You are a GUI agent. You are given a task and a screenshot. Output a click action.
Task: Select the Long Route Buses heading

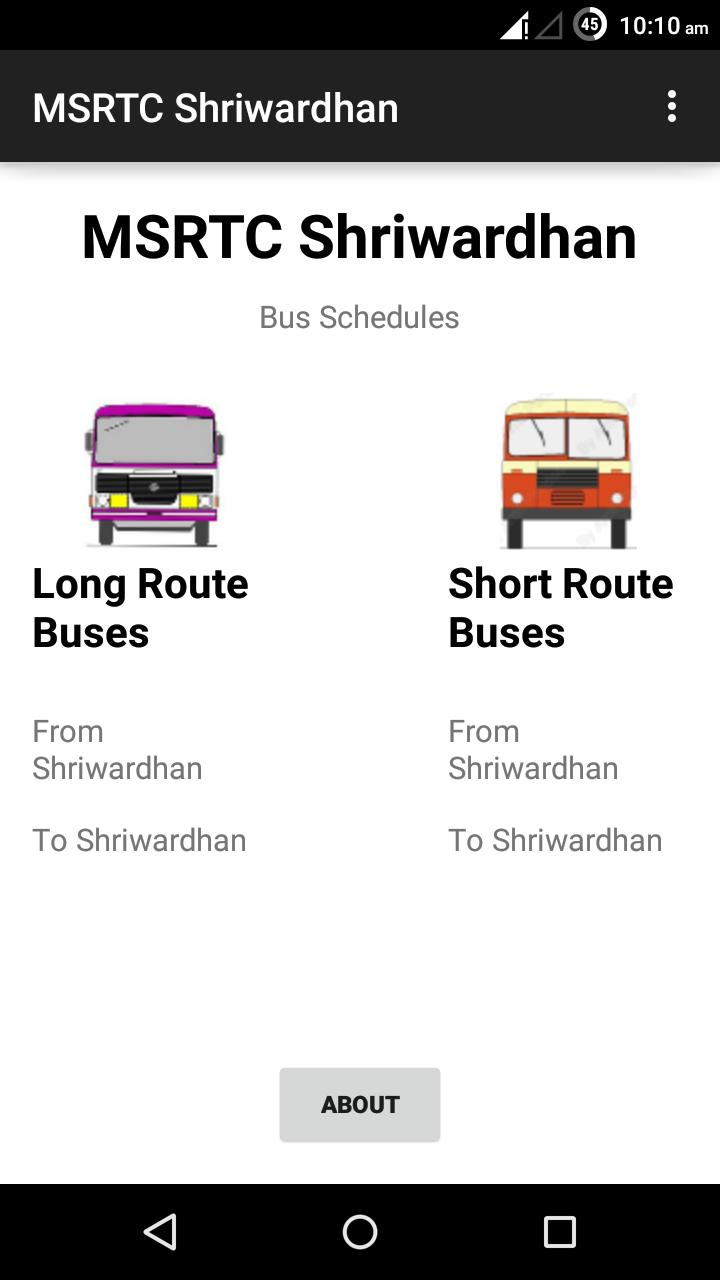(x=140, y=607)
